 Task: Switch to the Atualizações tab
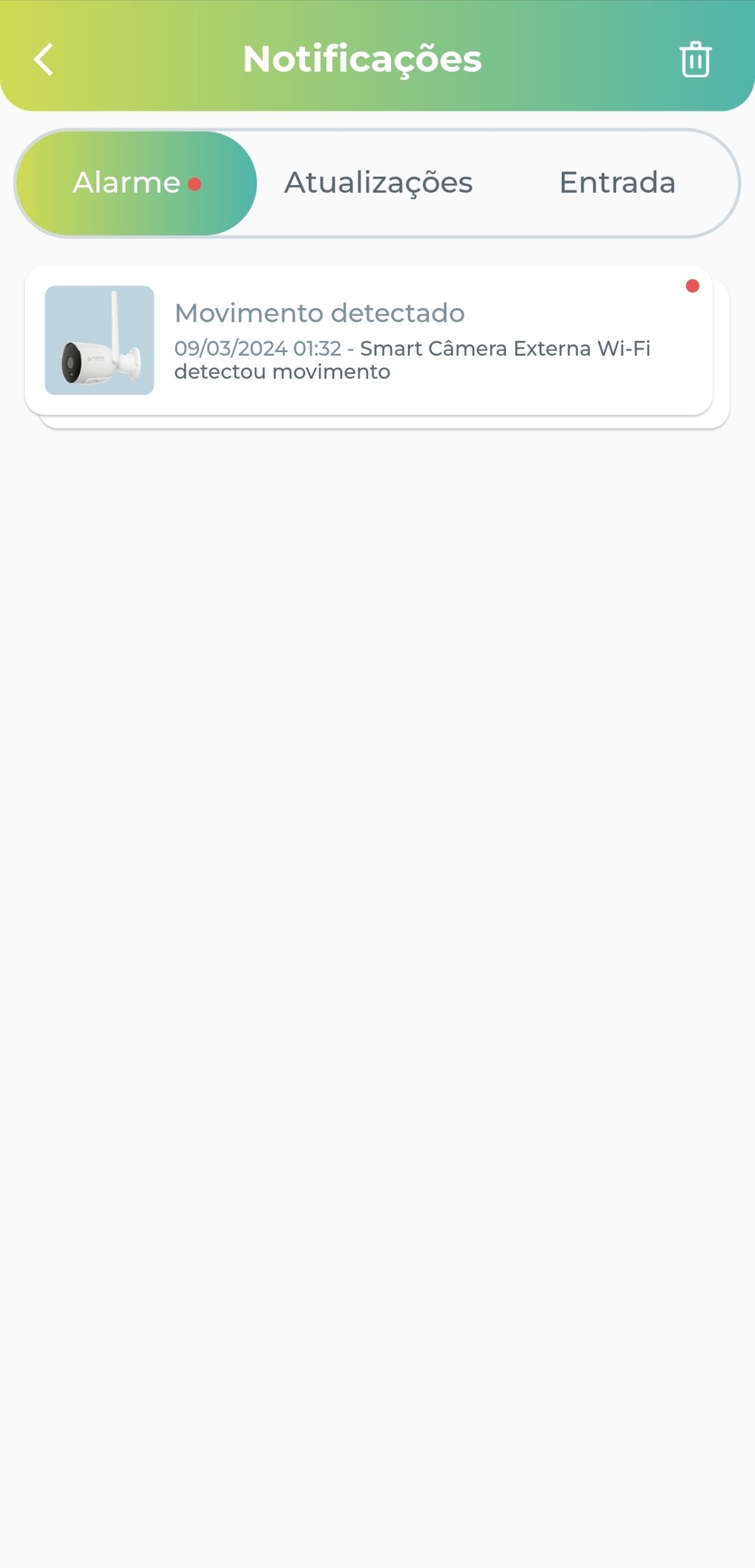click(378, 183)
